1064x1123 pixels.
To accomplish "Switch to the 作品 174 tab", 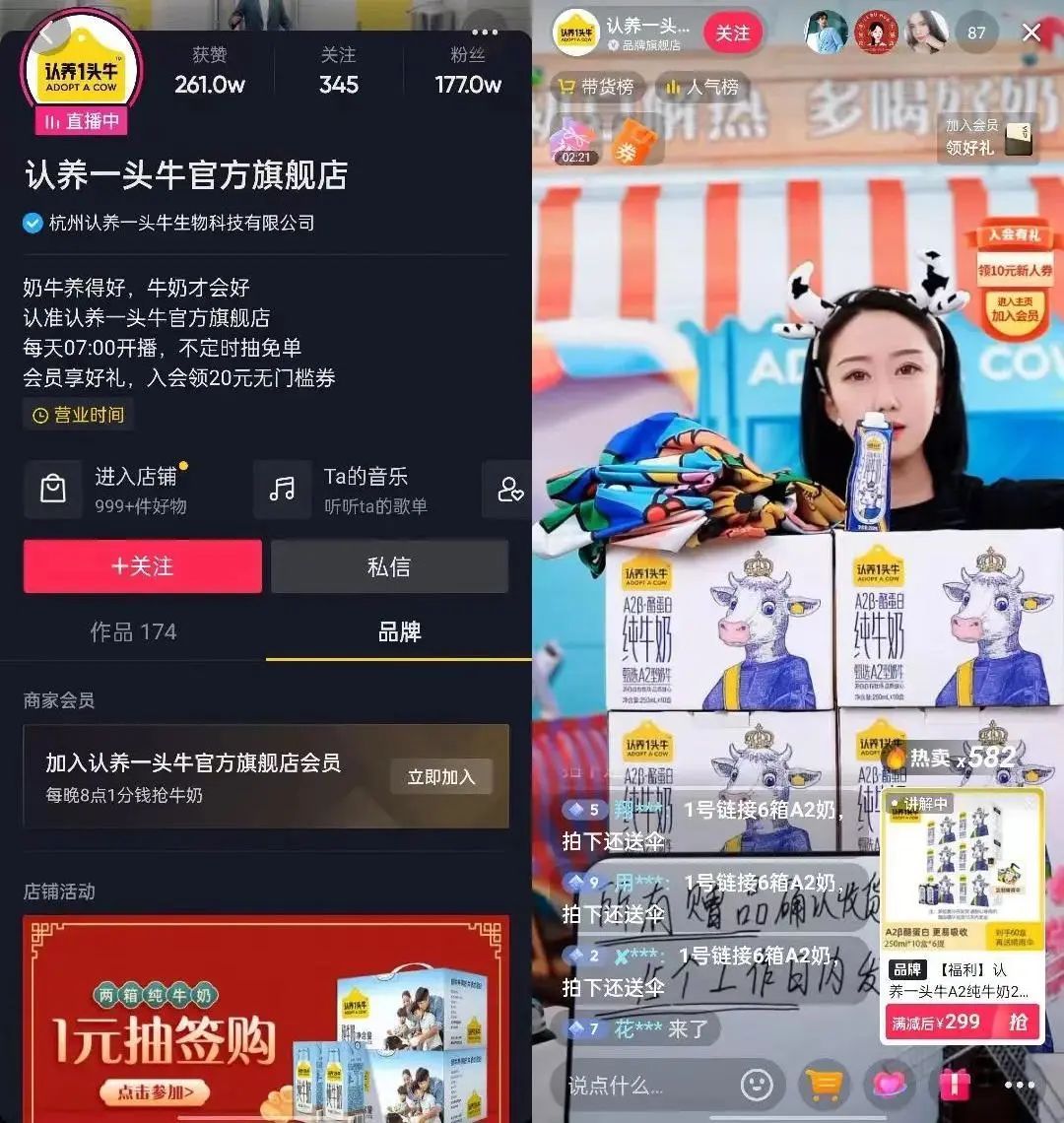I will click(133, 631).
